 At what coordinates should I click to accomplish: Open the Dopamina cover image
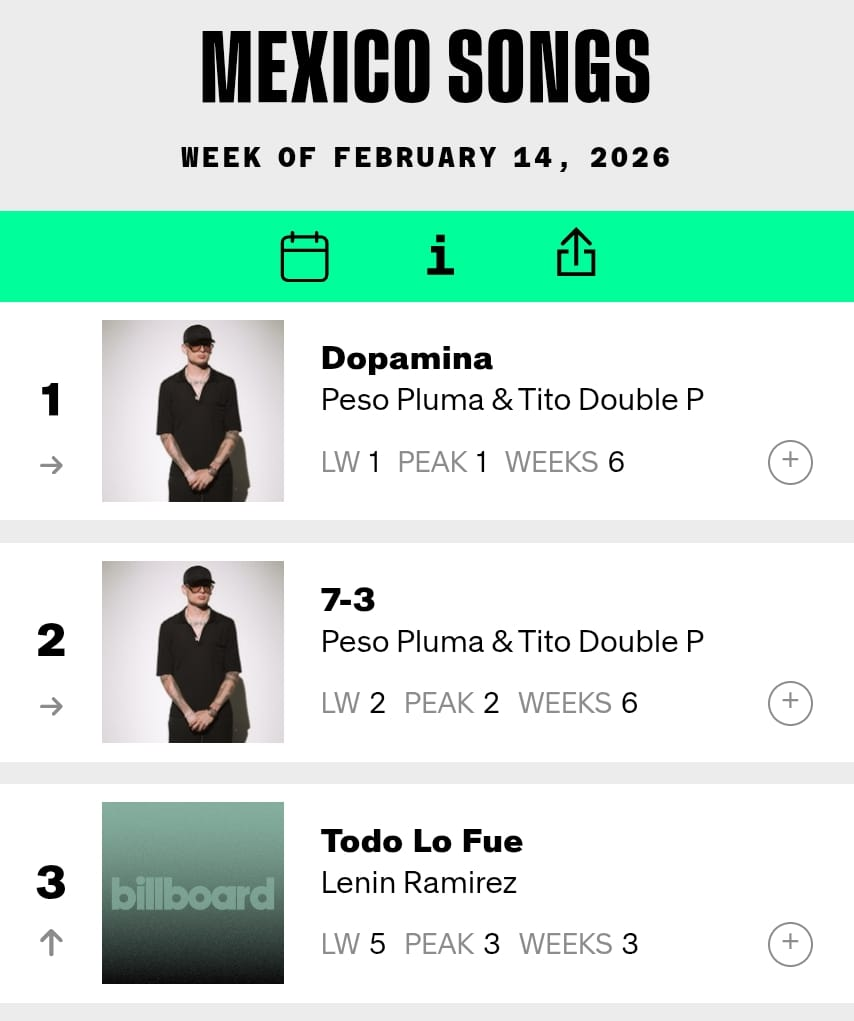click(x=193, y=411)
